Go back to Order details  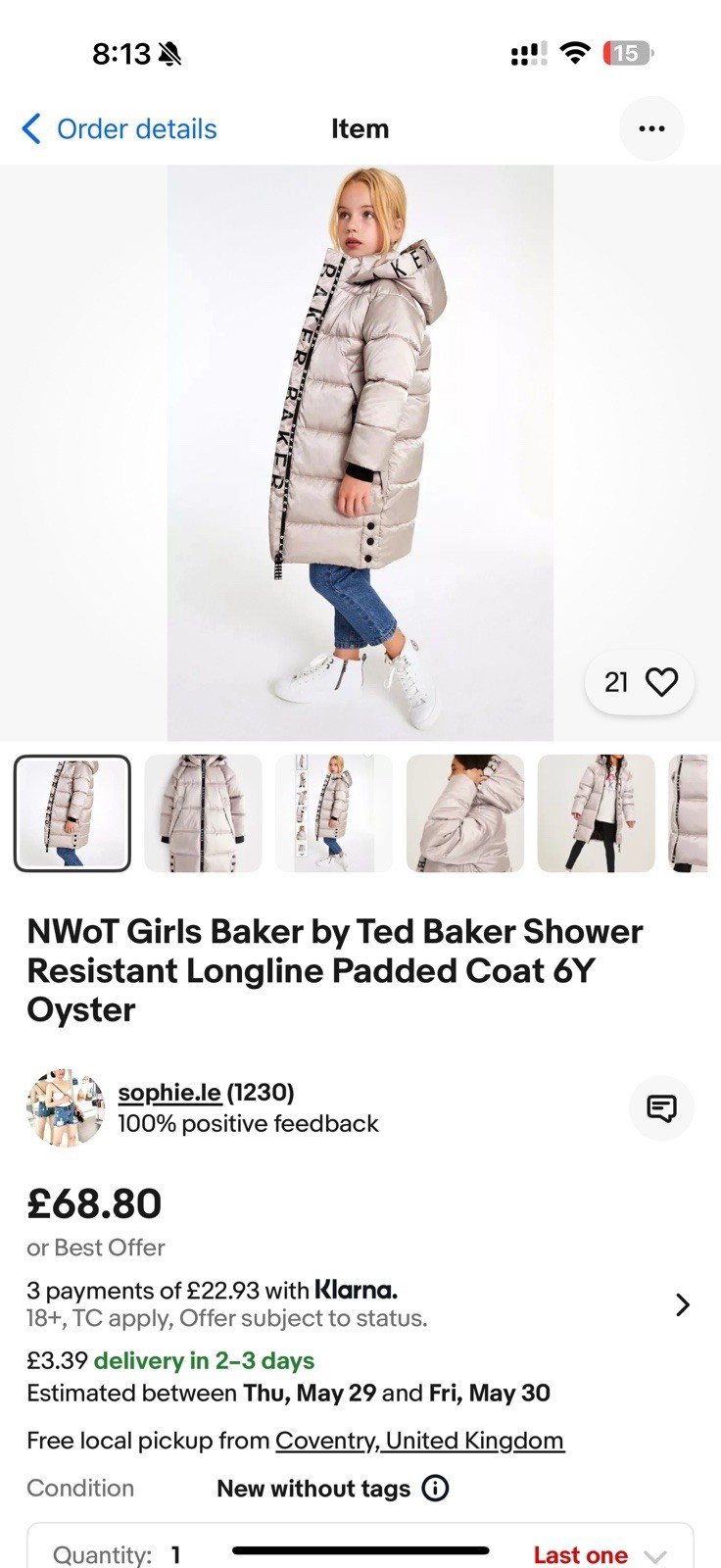click(x=120, y=129)
